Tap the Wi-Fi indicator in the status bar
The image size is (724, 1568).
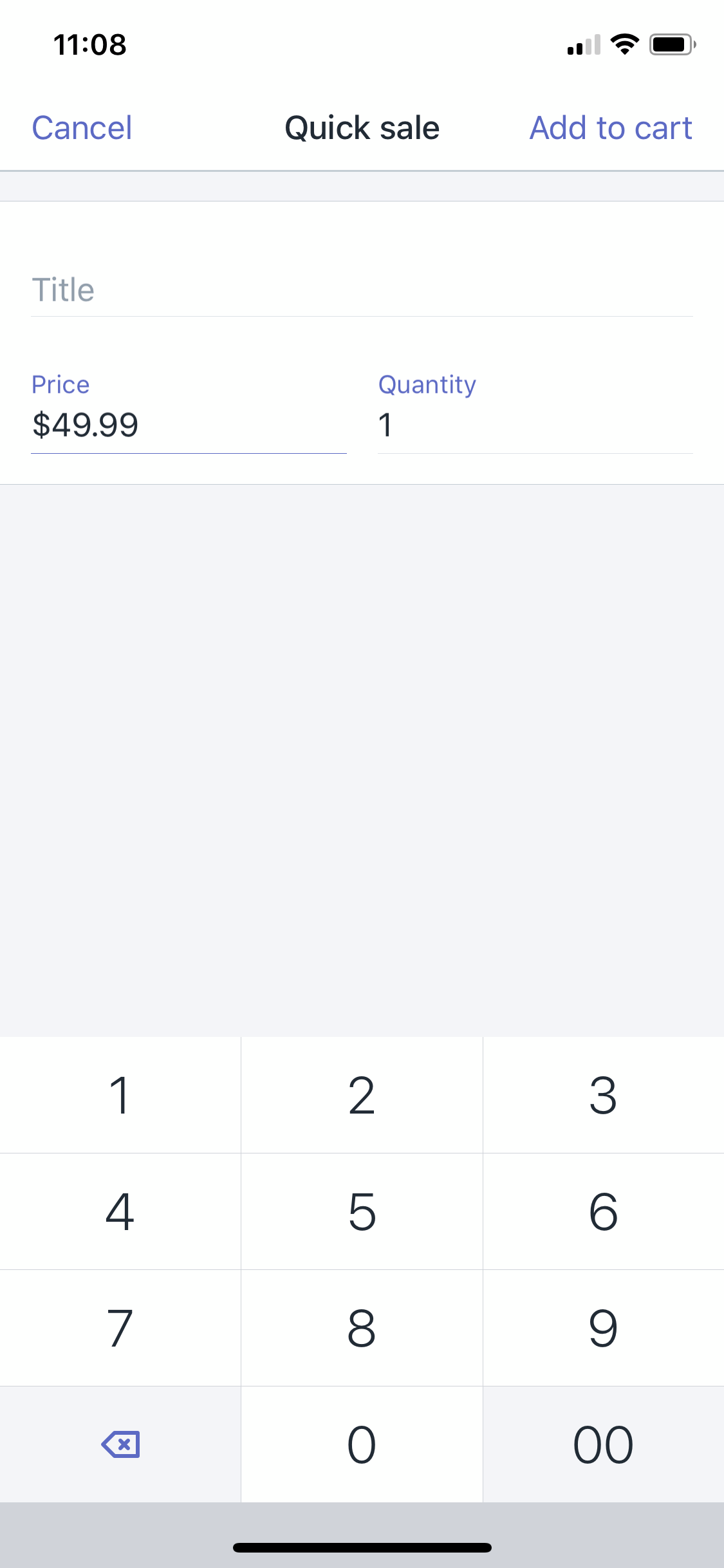coord(623,44)
